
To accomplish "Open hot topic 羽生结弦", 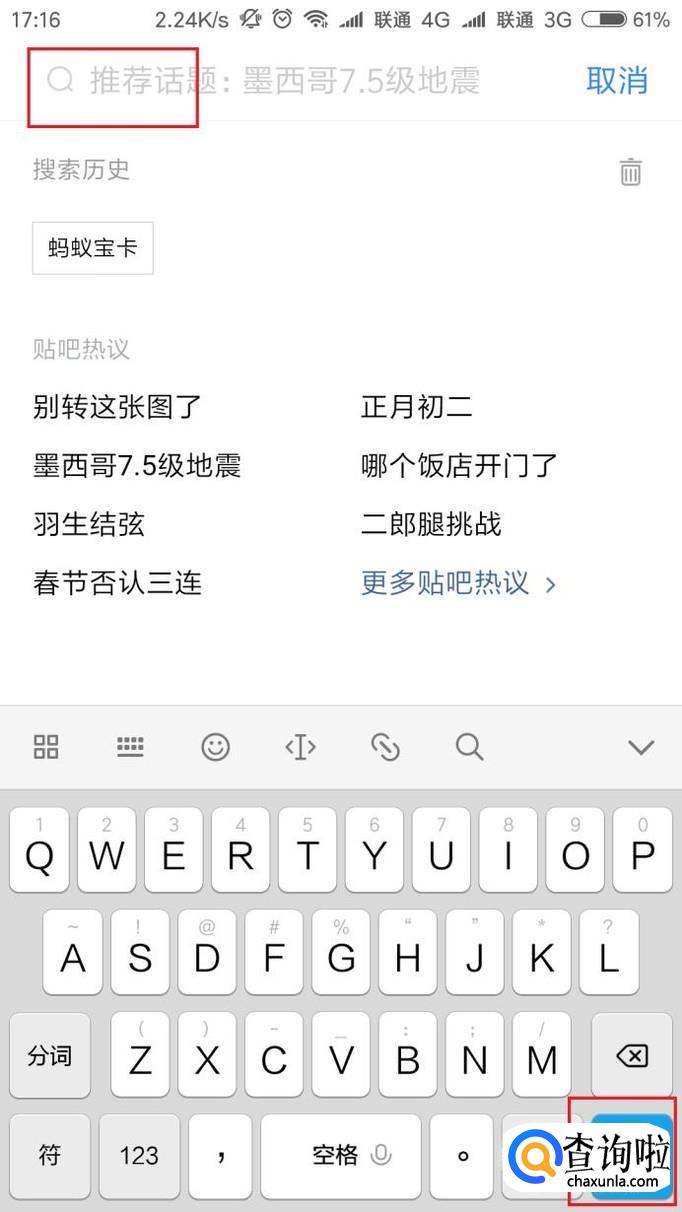I will (x=89, y=524).
